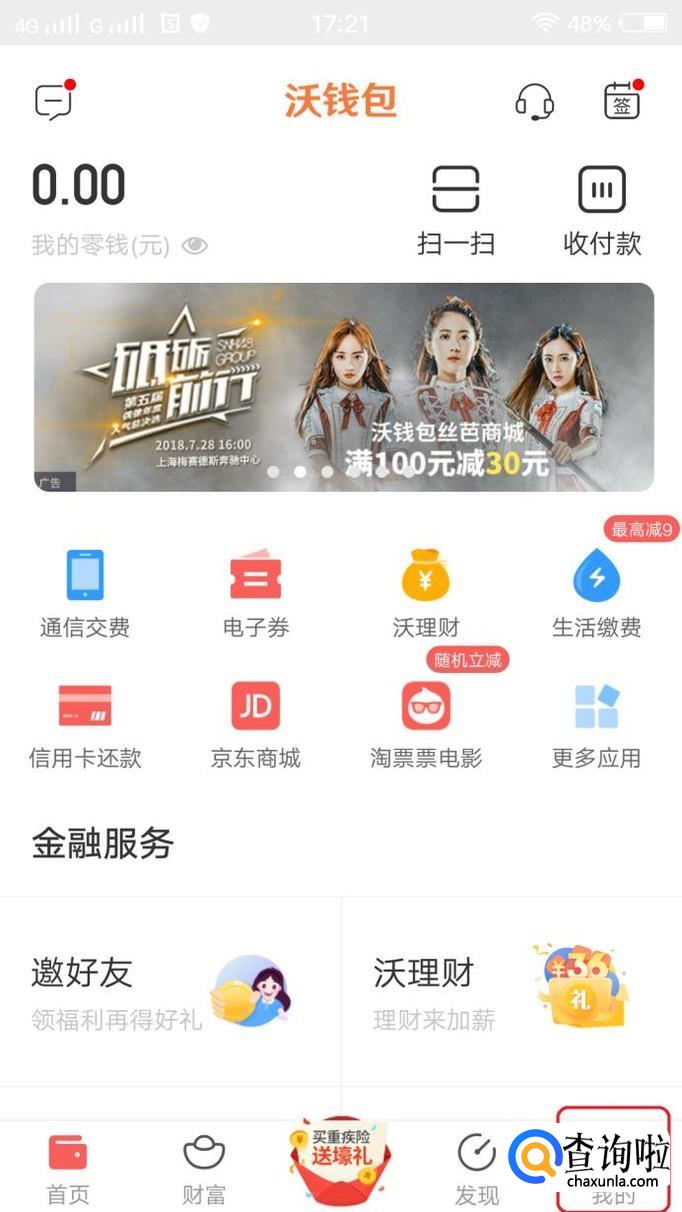Open 沃理财 in the services grid

(x=426, y=594)
